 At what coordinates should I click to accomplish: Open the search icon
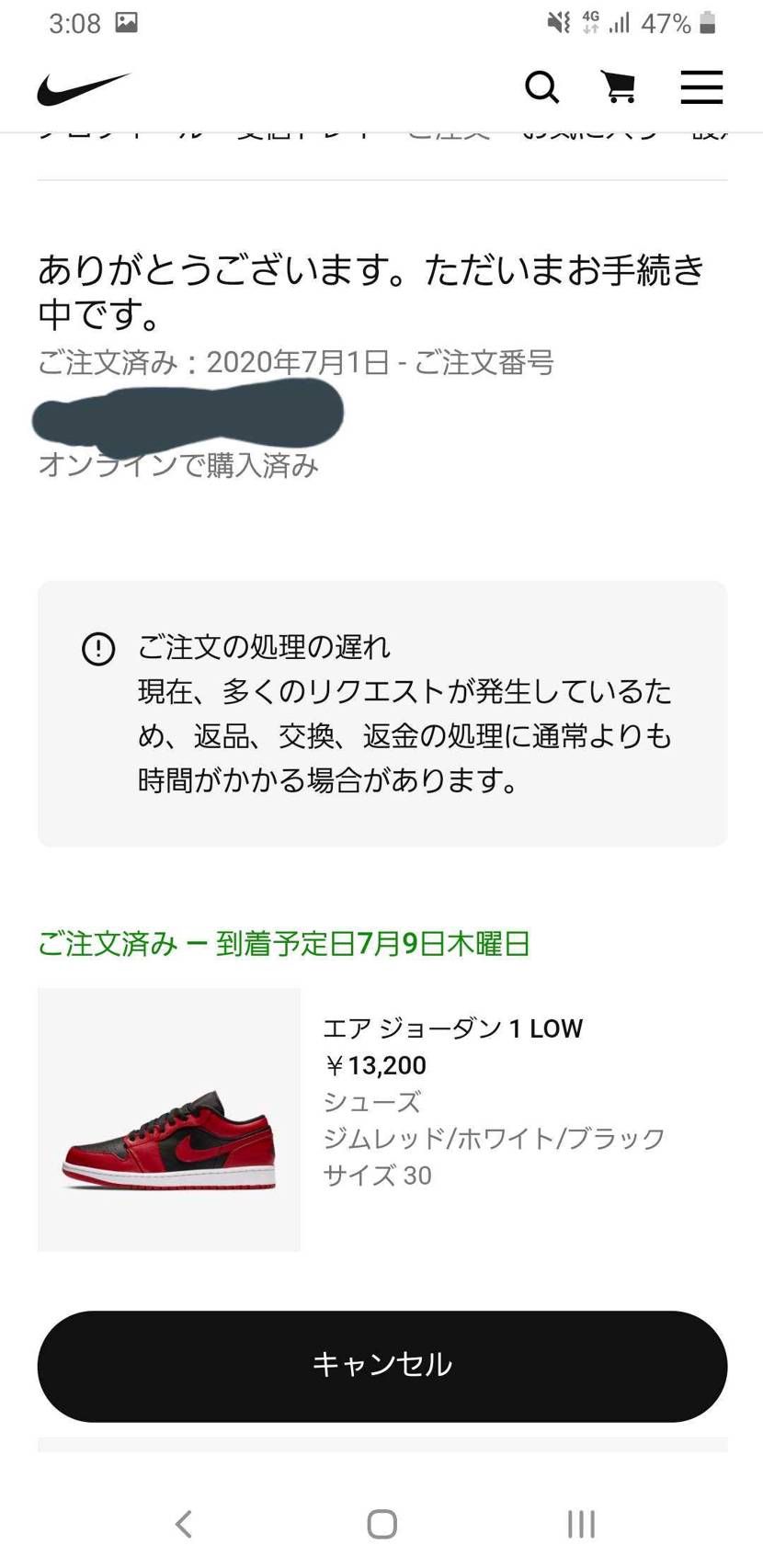click(542, 87)
